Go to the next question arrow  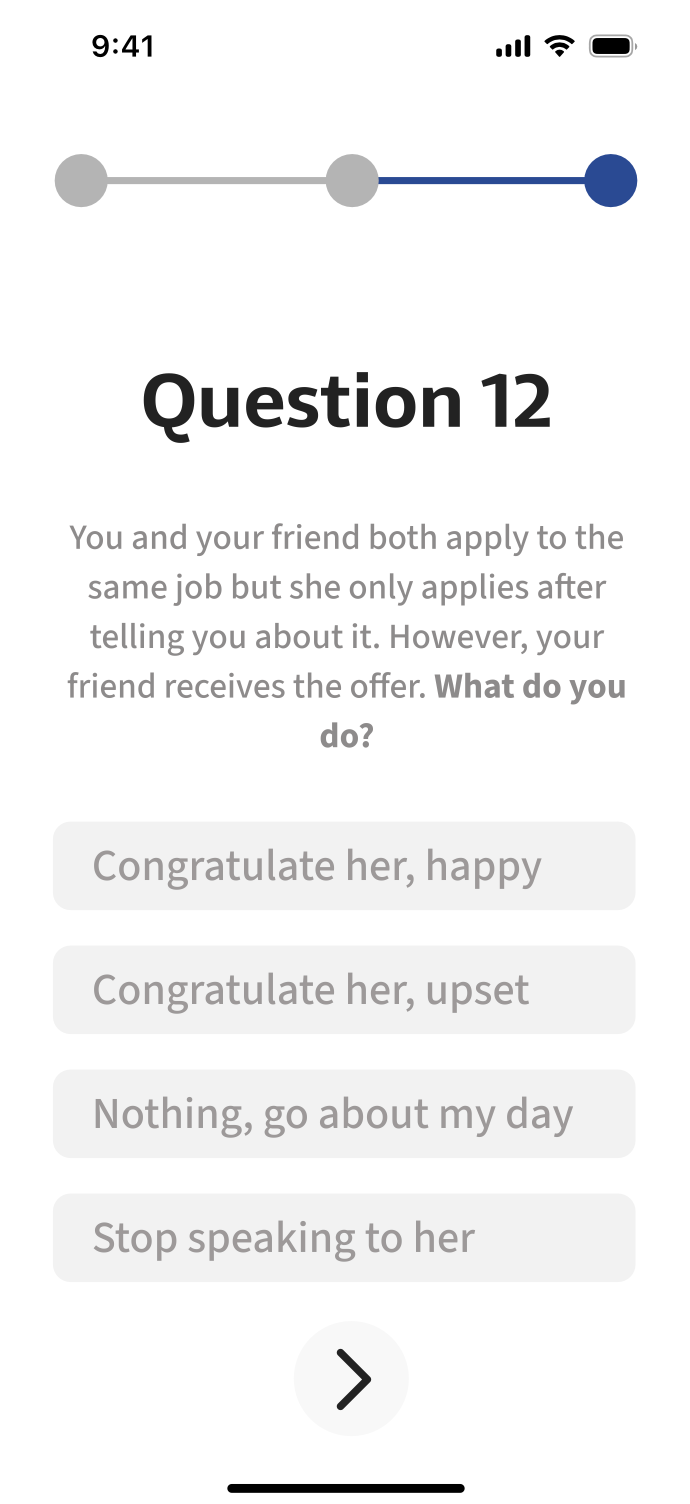pos(351,1379)
